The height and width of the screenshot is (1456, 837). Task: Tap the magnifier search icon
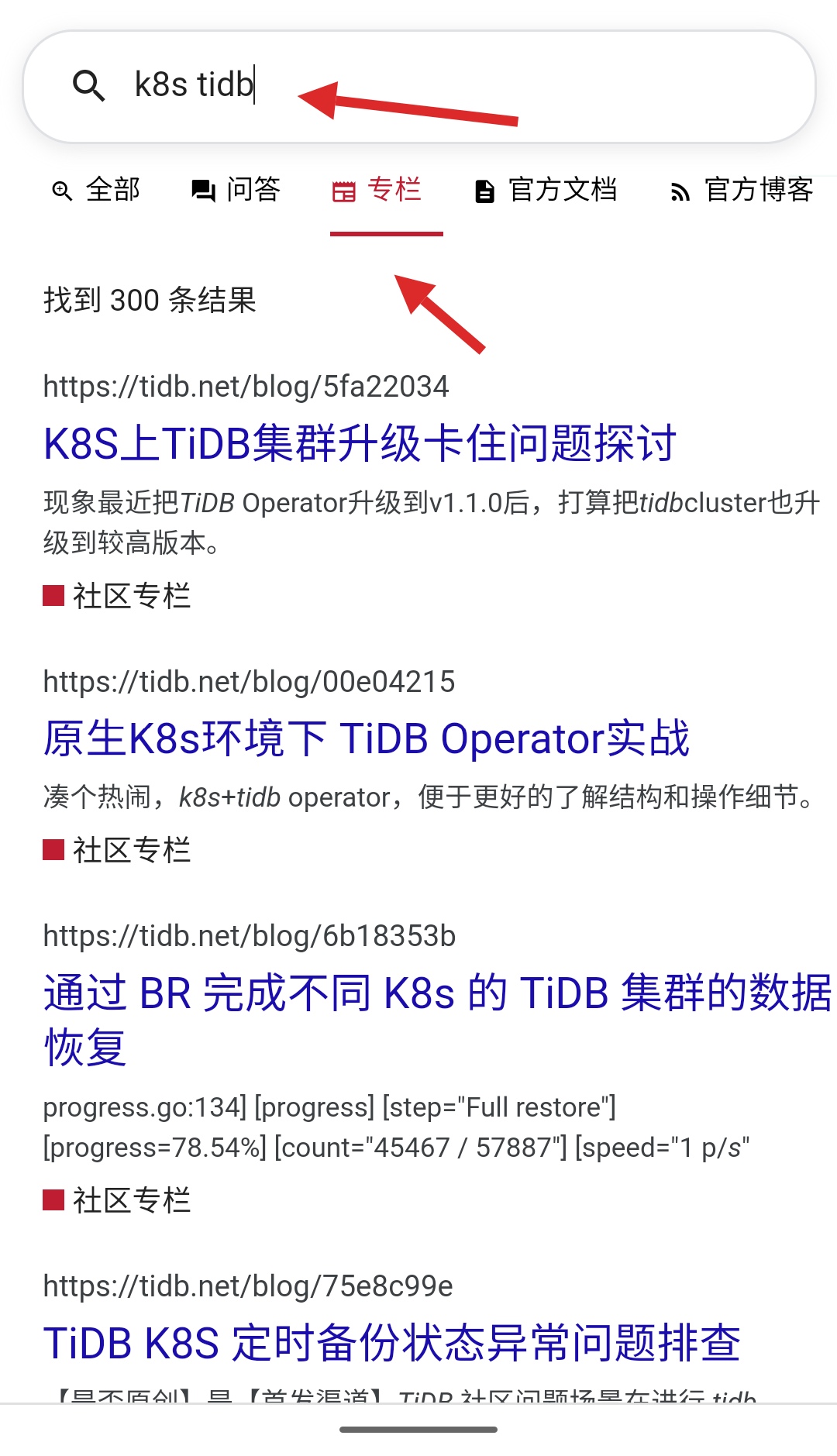point(88,85)
